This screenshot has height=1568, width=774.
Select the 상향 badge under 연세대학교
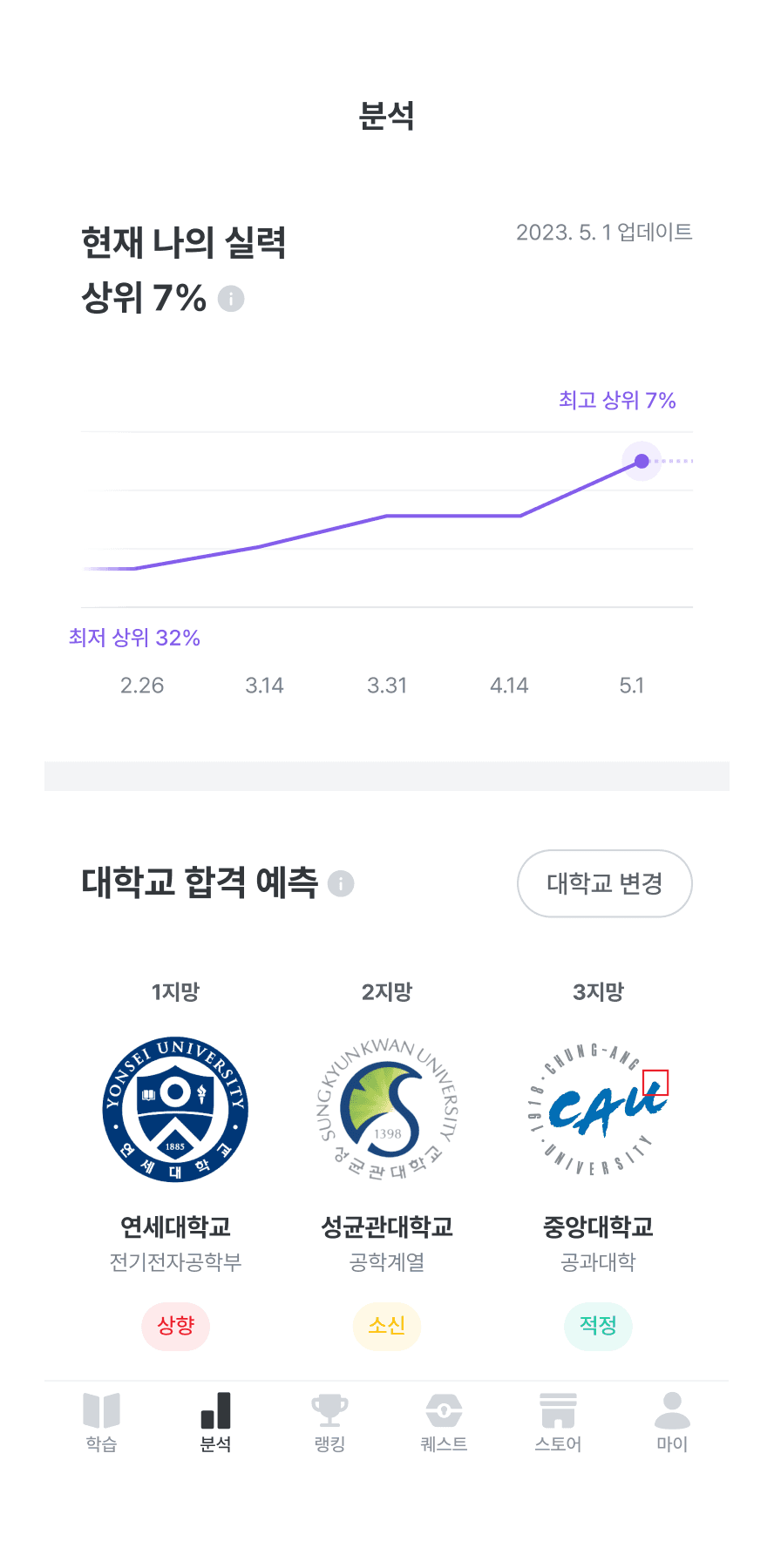click(175, 1327)
